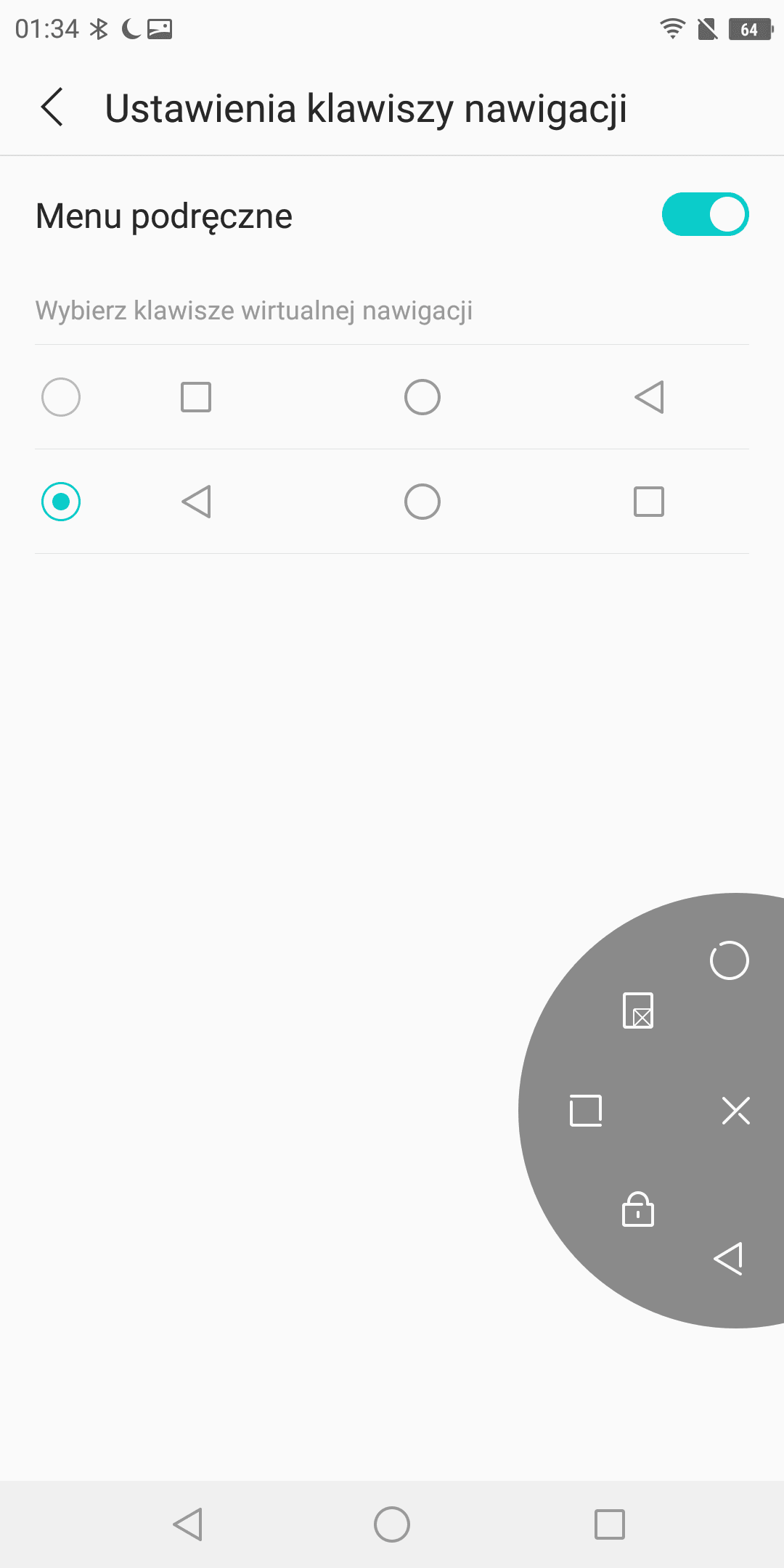Tap the system home button

pos(392,1524)
